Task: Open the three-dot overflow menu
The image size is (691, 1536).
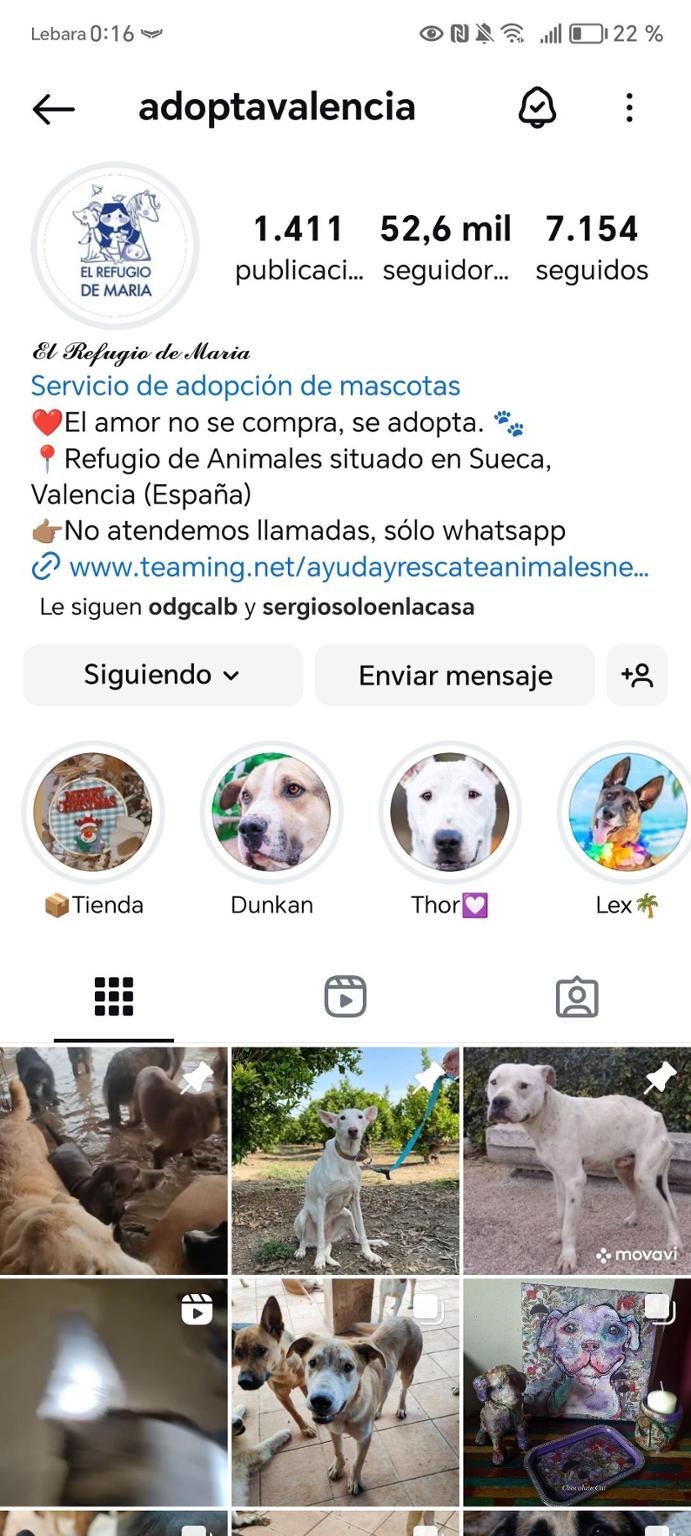Action: [x=629, y=108]
